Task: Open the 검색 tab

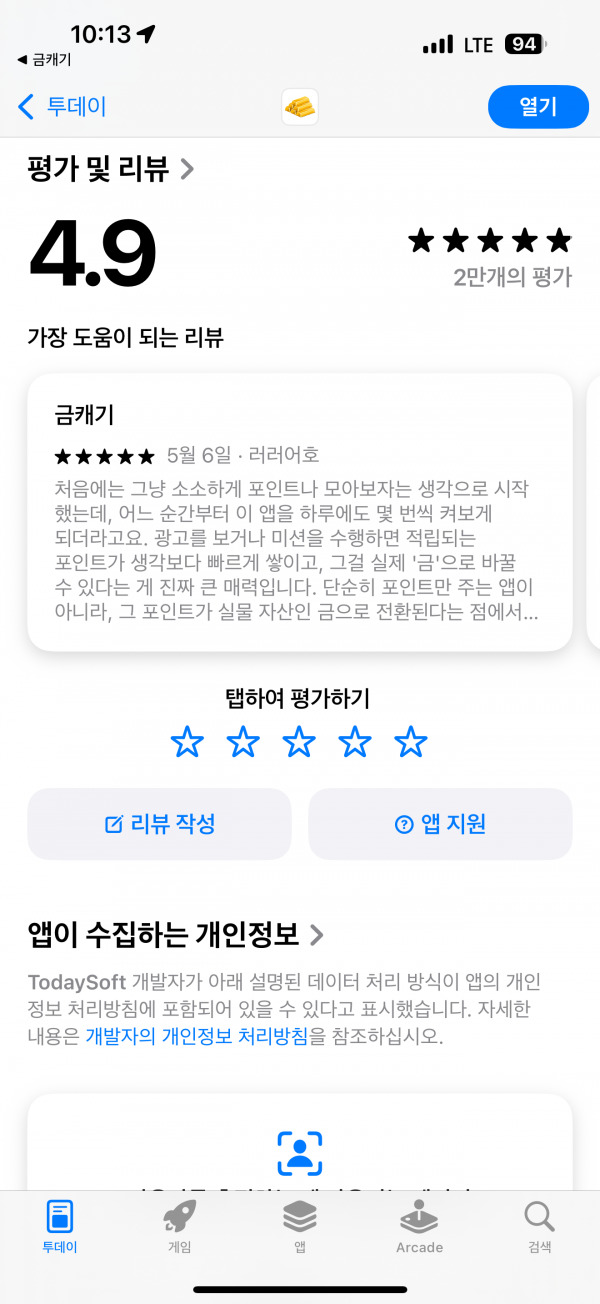Action: (x=539, y=1227)
